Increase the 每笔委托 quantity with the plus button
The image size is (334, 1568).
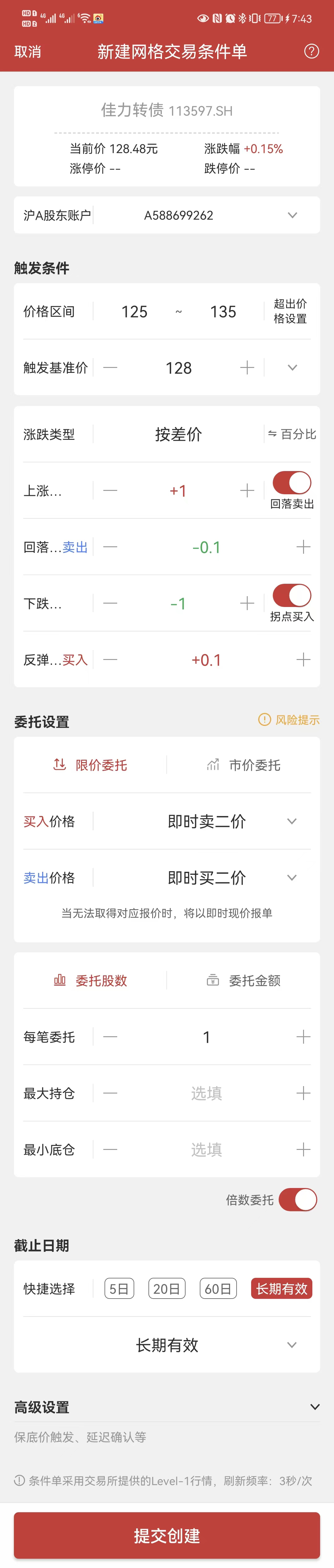click(303, 1037)
